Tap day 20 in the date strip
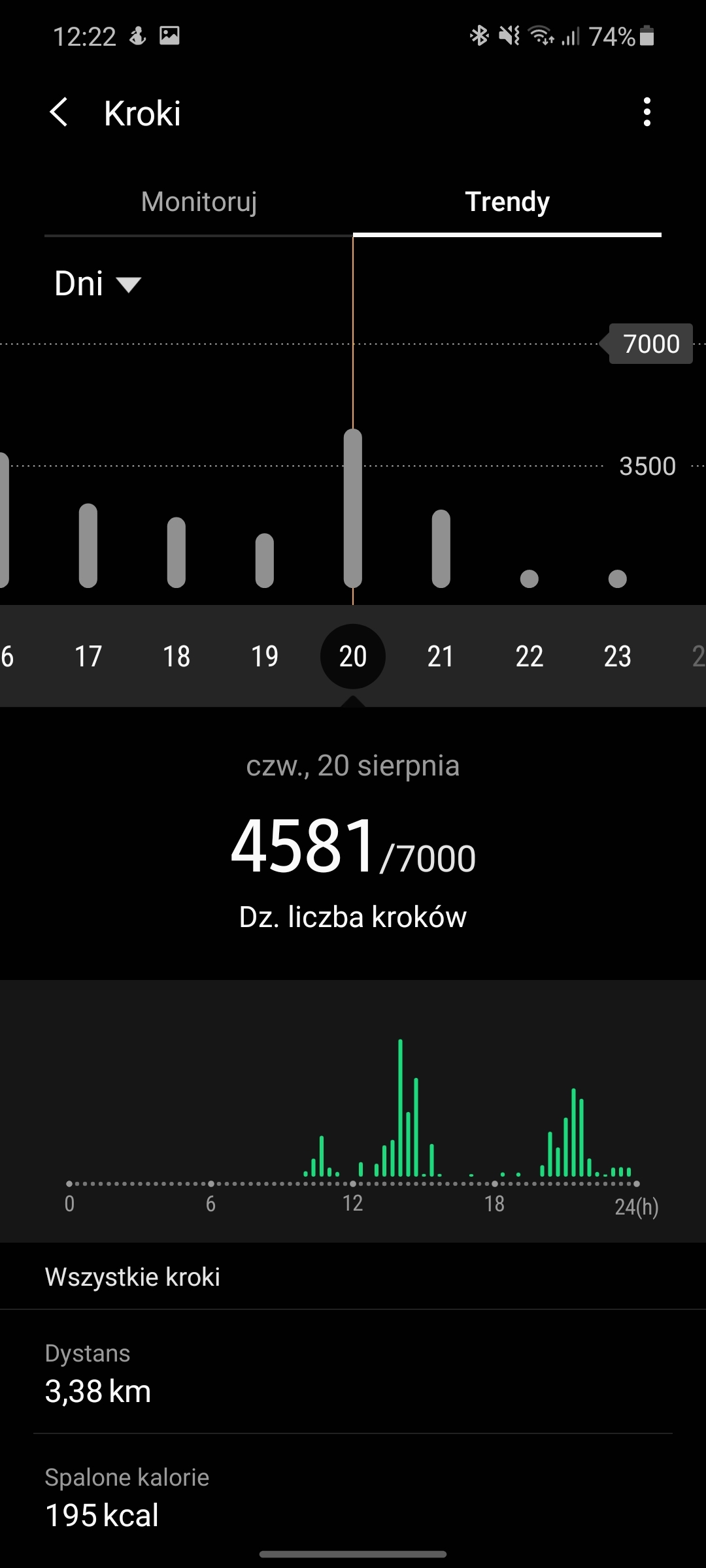The height and width of the screenshot is (1568, 706). click(x=353, y=656)
